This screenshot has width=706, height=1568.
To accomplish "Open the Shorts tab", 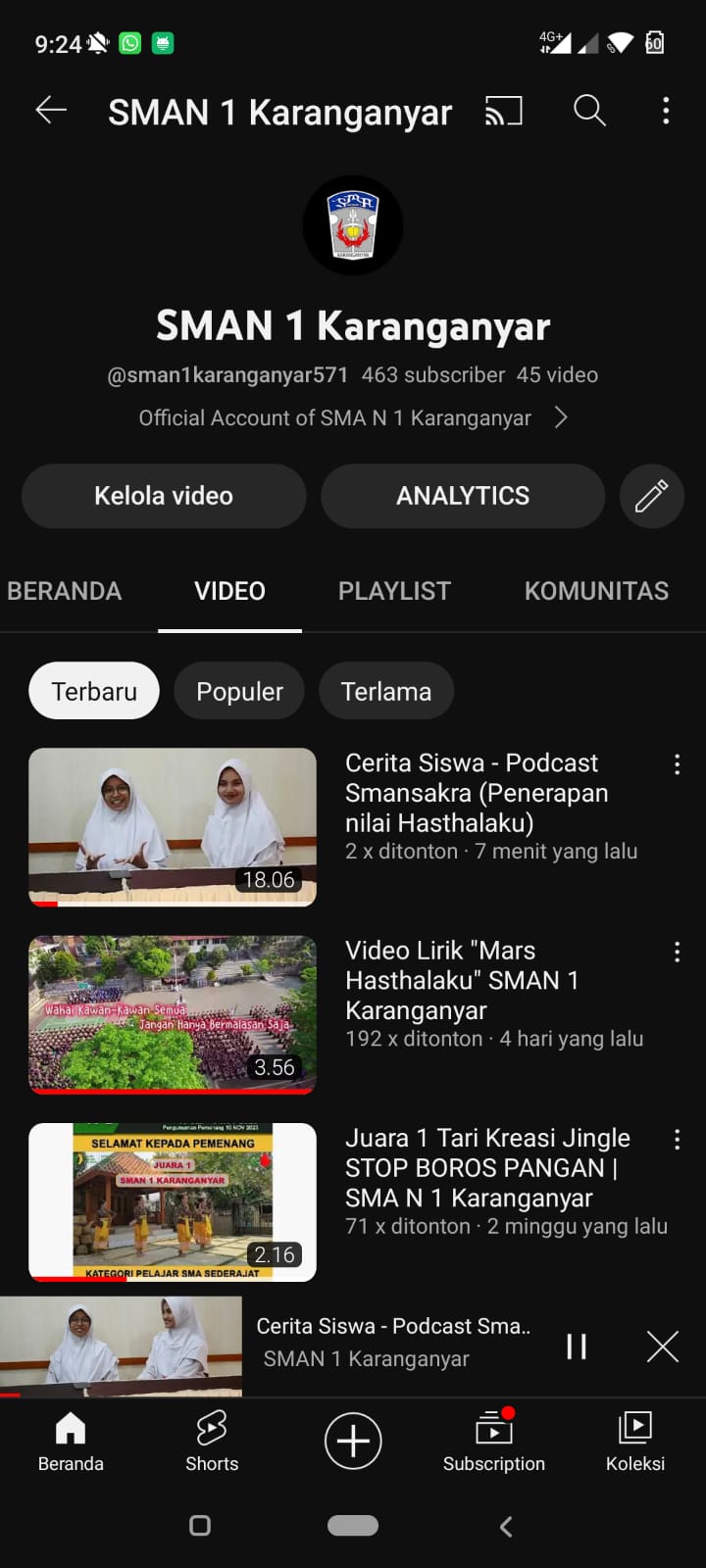I will (x=212, y=1441).
